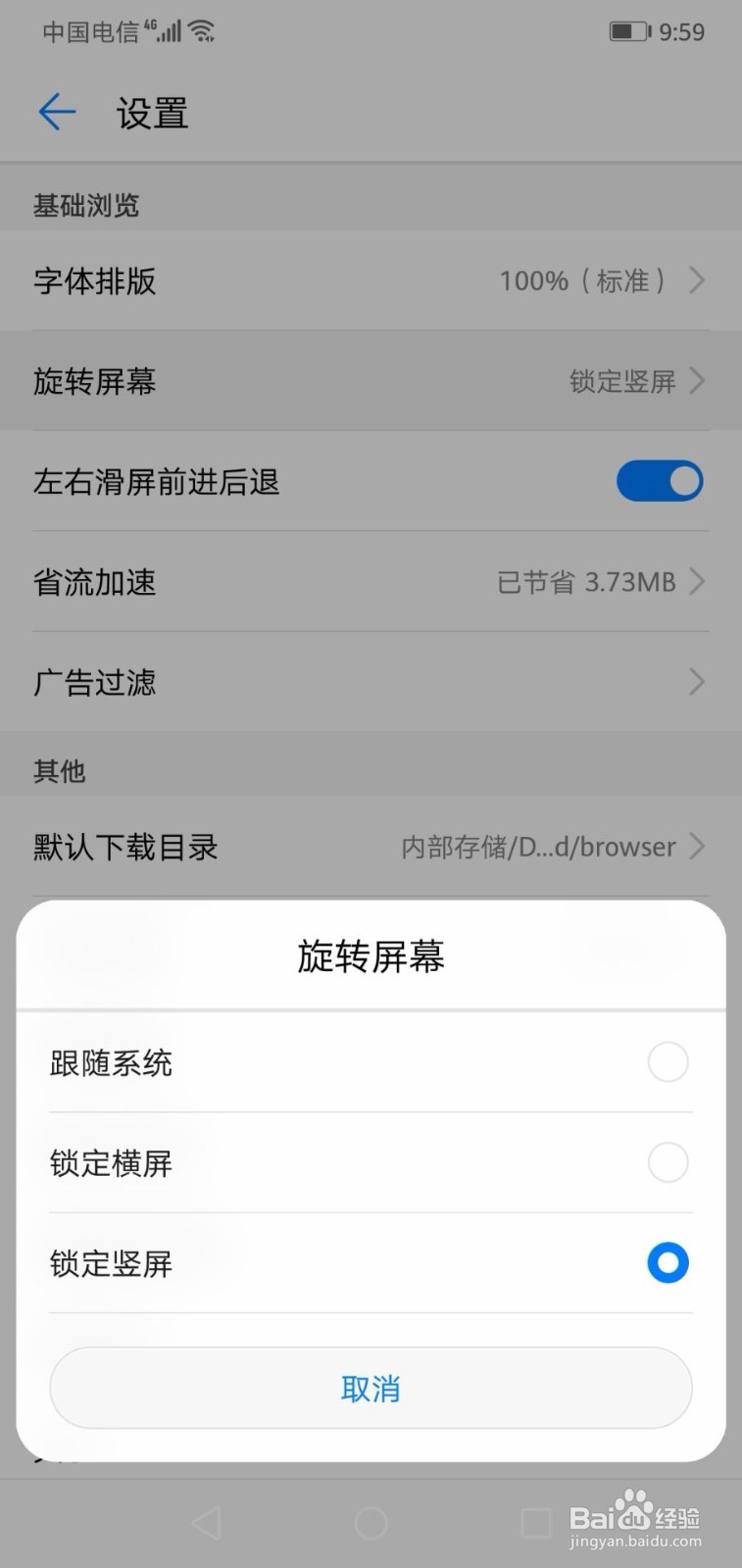Disable the 左右滑屏前进后退 switch

[659, 481]
